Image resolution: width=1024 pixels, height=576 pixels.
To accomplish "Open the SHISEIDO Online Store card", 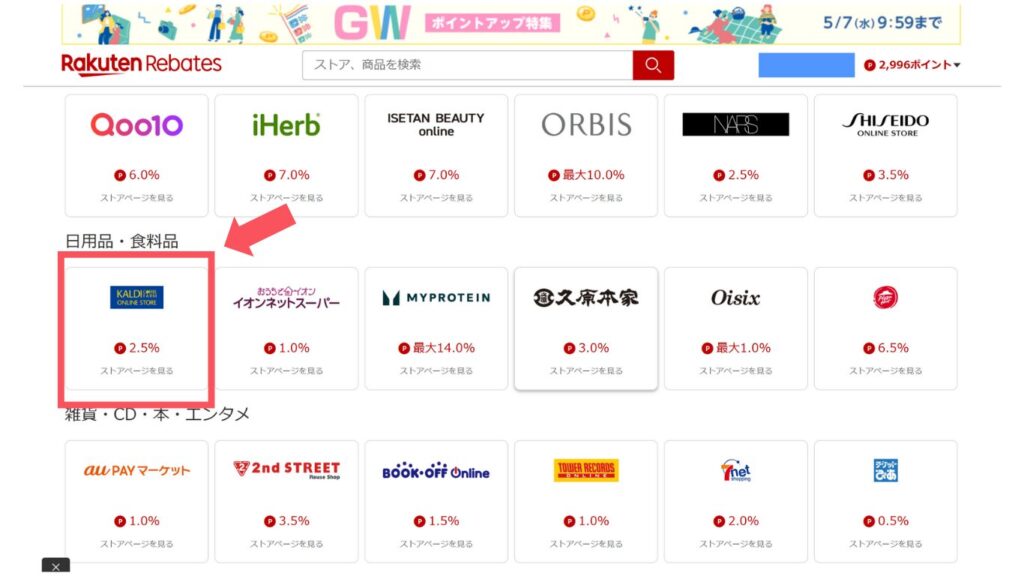I will 885,155.
